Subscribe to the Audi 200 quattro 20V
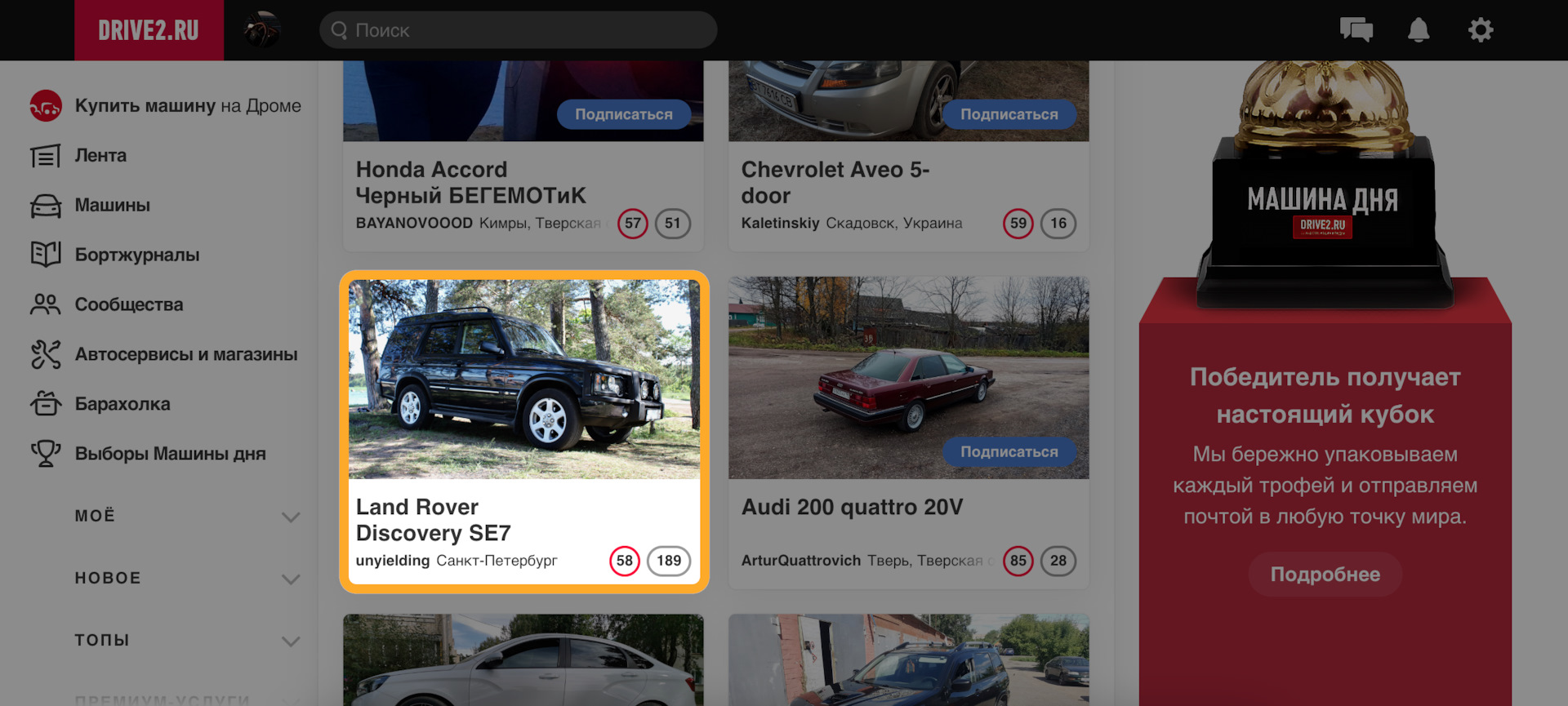1568x706 pixels. [x=1009, y=451]
